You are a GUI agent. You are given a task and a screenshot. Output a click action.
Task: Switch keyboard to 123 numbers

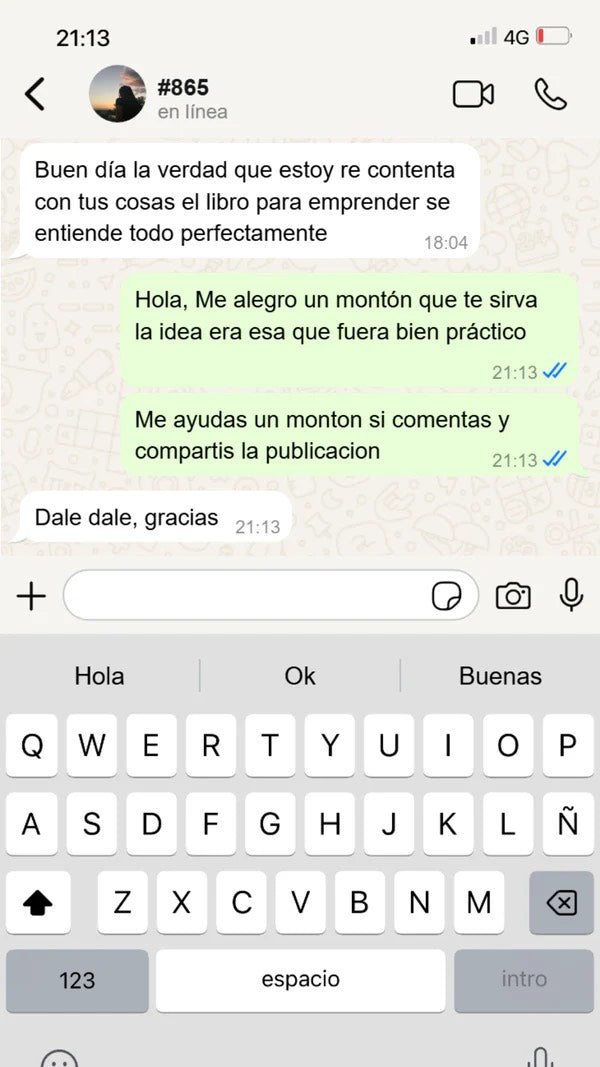tap(77, 980)
